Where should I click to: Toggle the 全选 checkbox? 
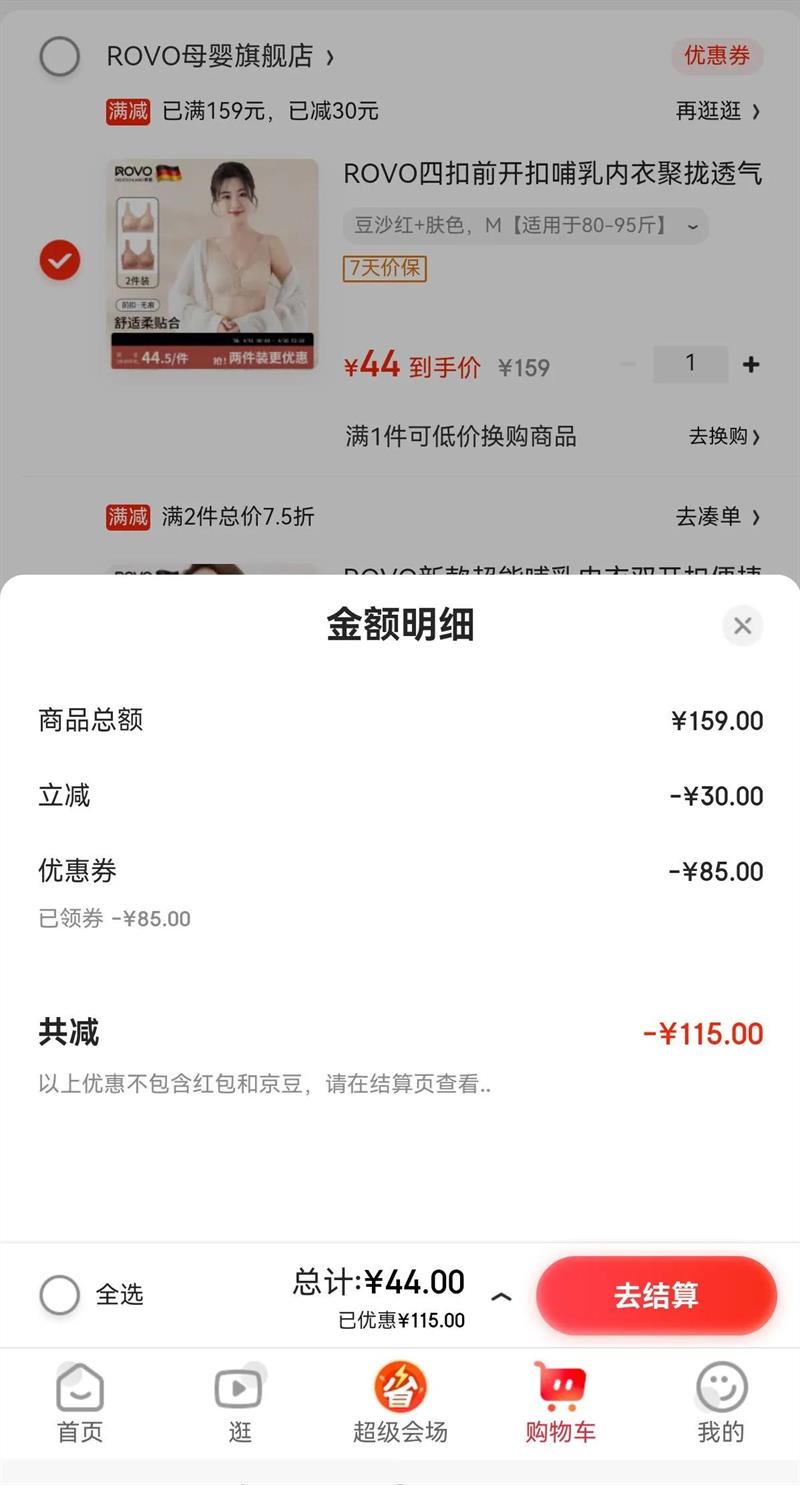click(60, 1295)
